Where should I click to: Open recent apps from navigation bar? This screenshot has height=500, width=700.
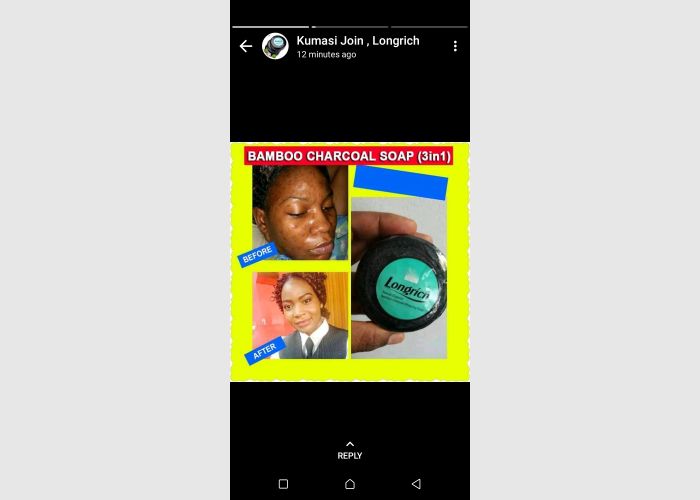pyautogui.click(x=283, y=484)
